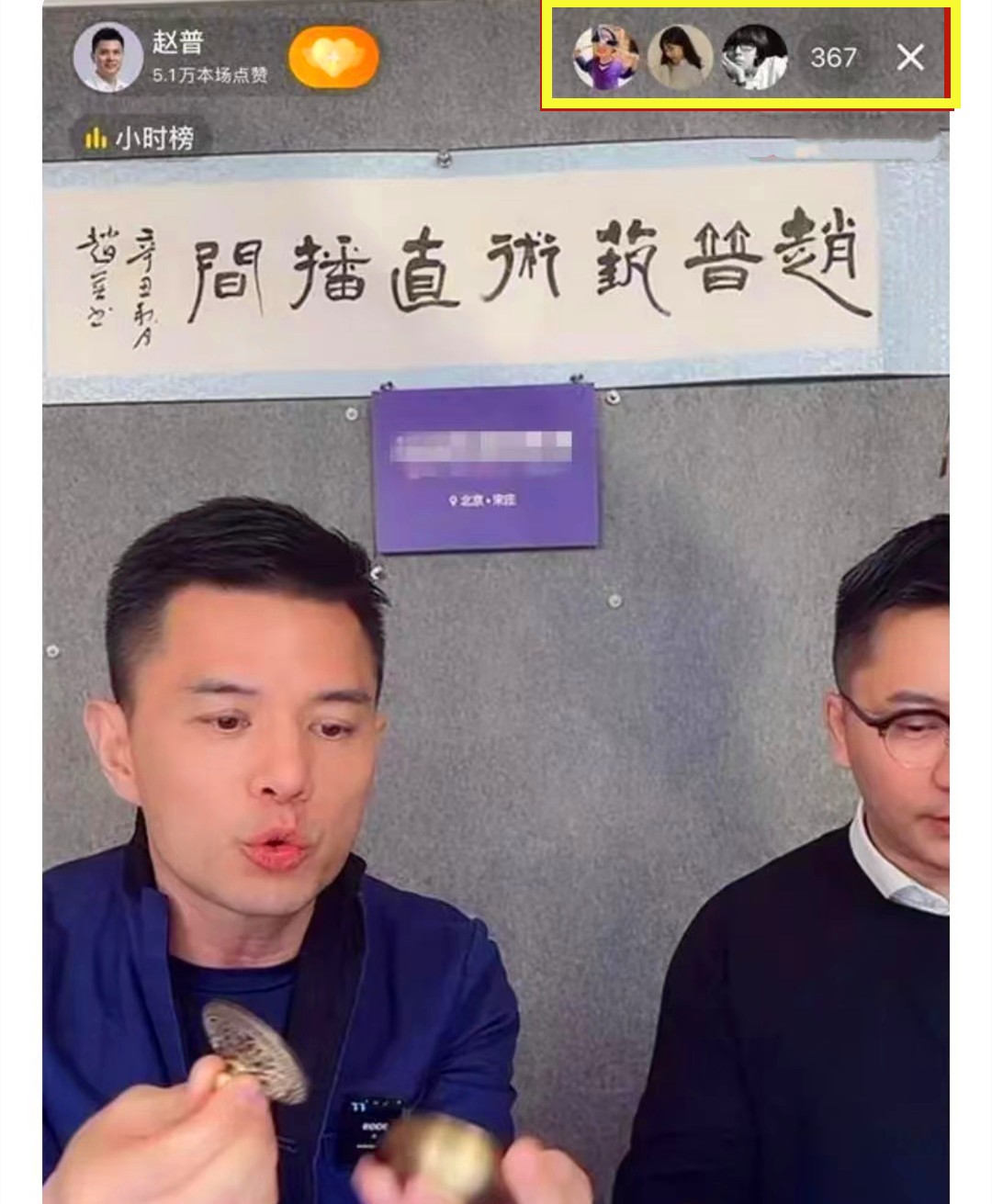Expand the viewer avatars row

click(x=682, y=58)
